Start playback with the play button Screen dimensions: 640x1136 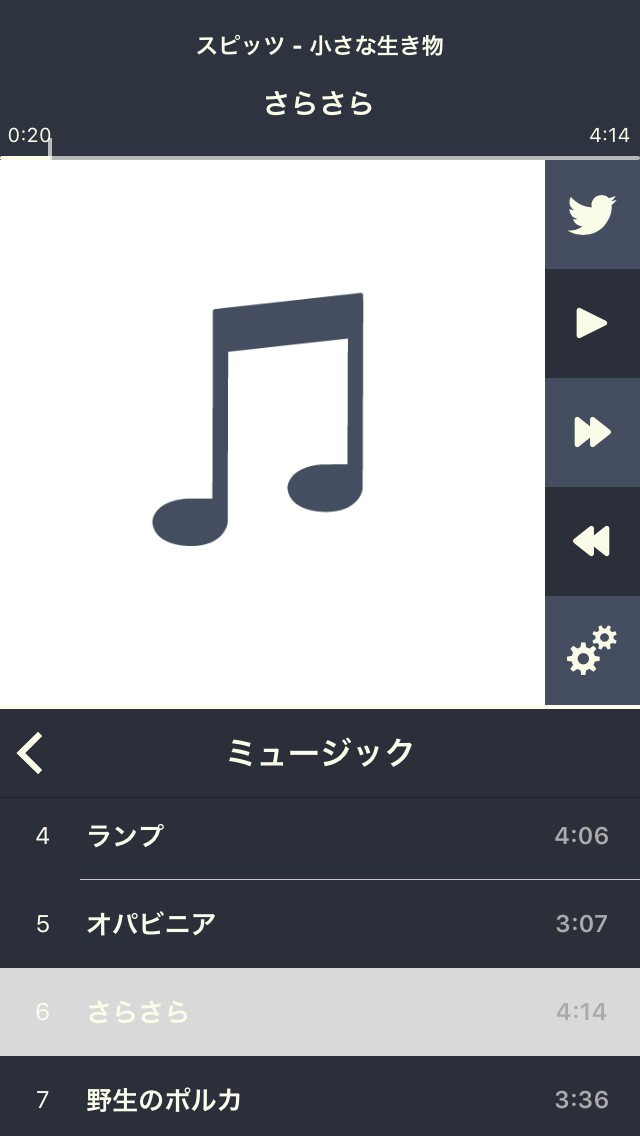pos(592,323)
